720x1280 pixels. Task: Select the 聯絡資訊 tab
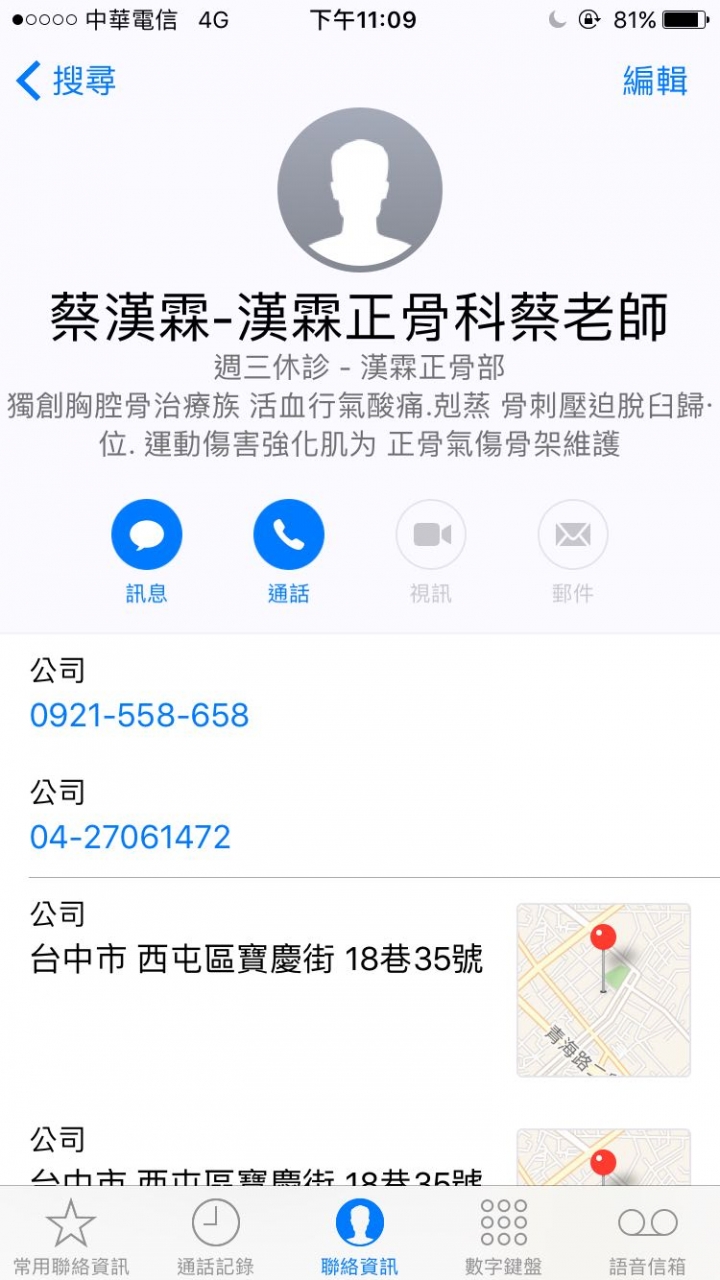[360, 1236]
